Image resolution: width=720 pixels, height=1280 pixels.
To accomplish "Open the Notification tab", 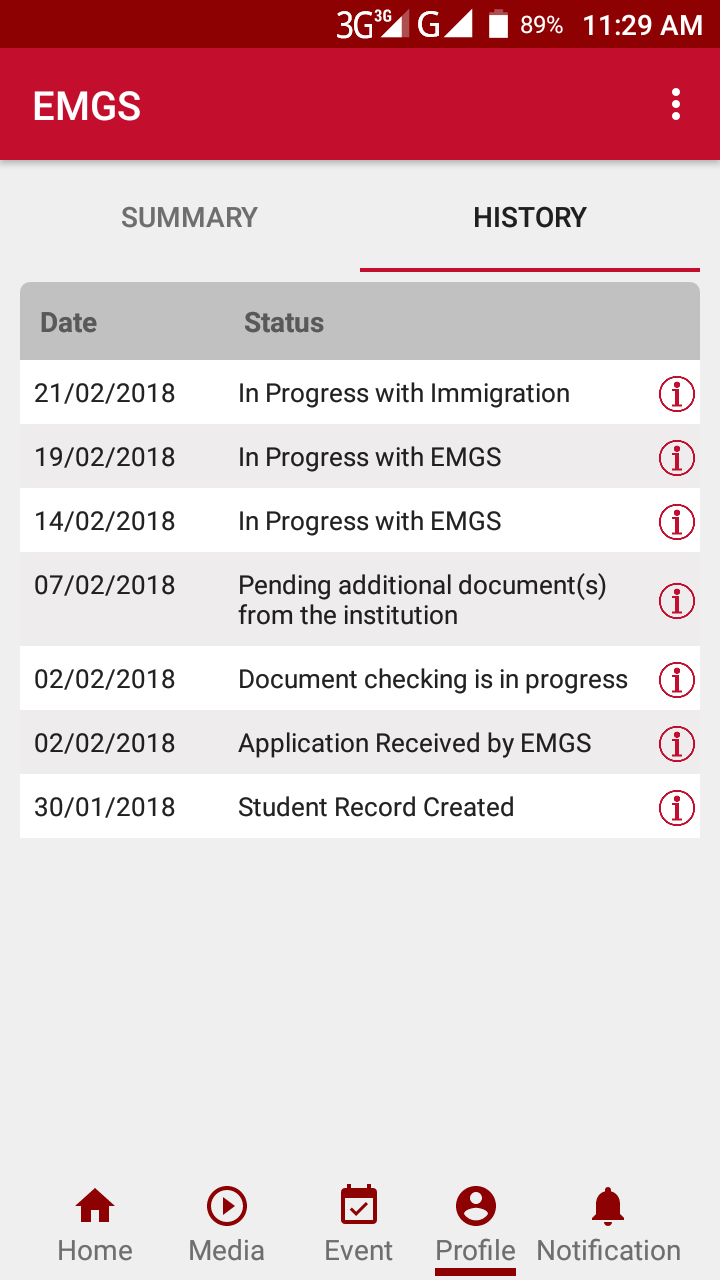I will (x=608, y=1225).
